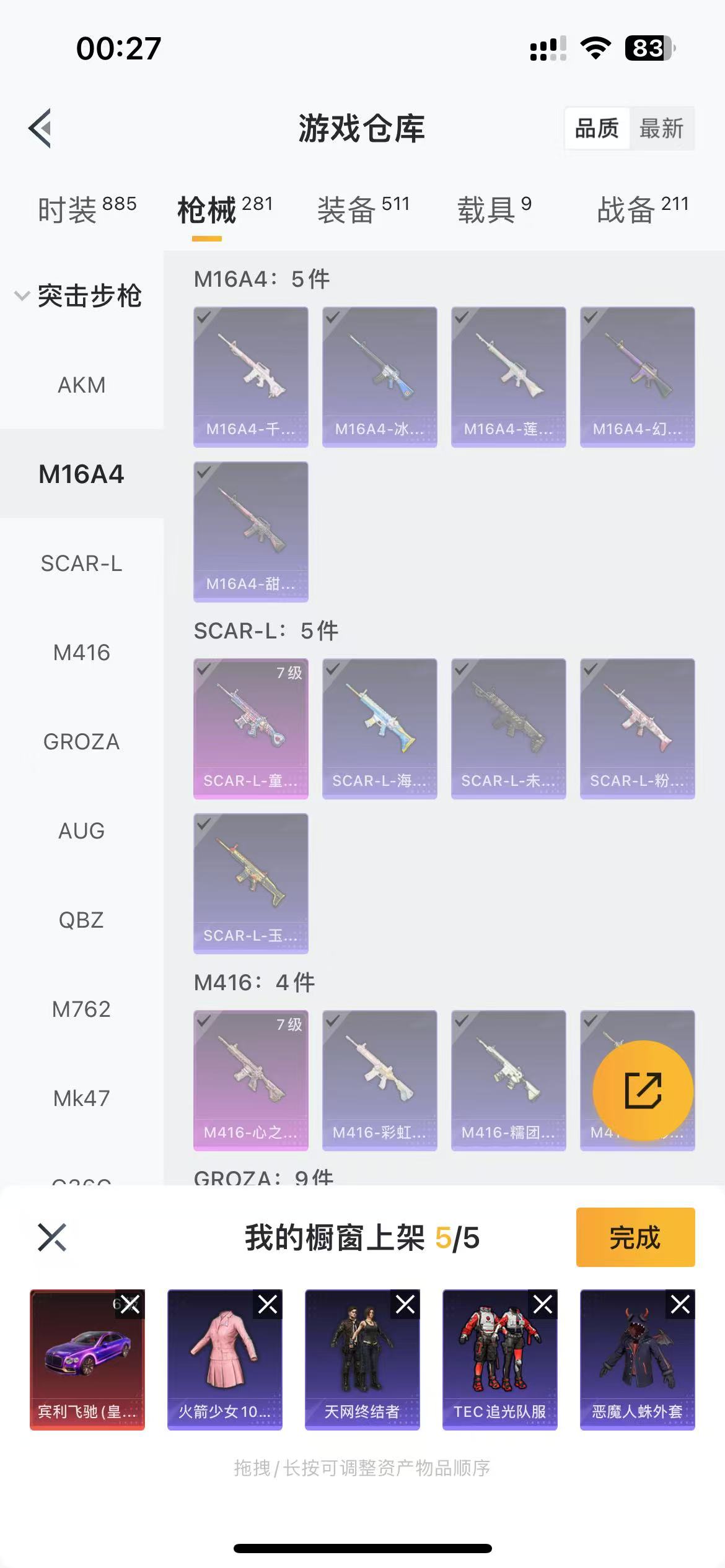
Task: Select M762 in the side list
Action: (81, 1009)
